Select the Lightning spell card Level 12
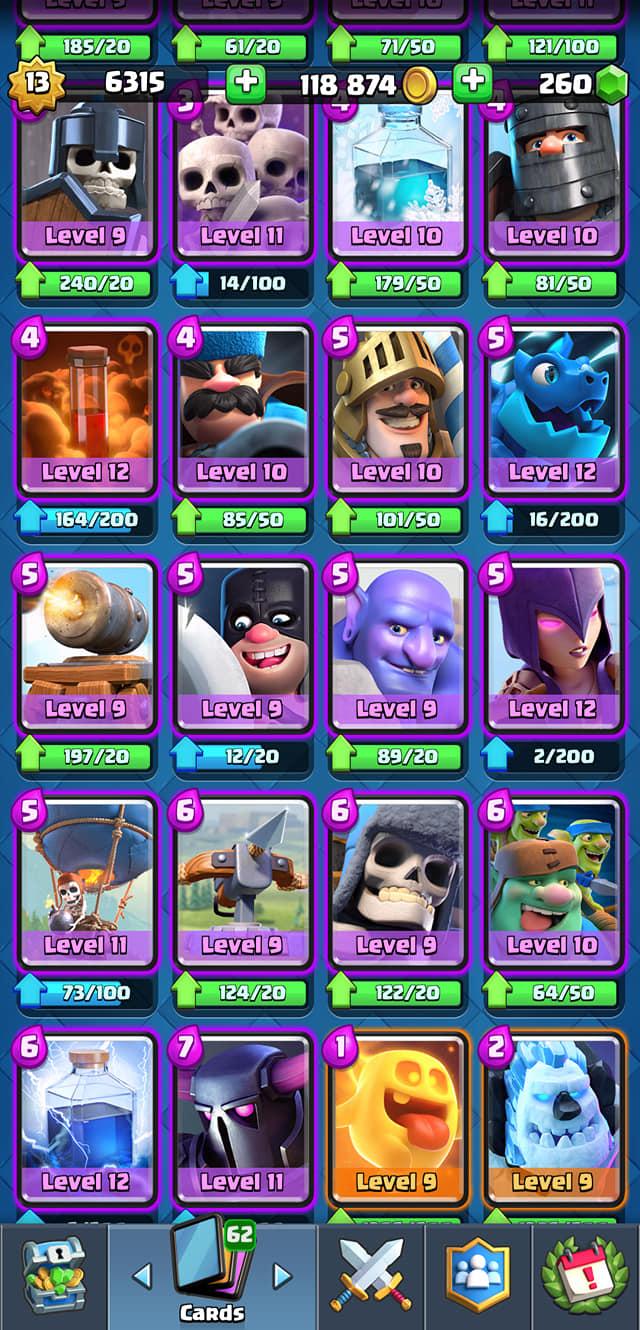The height and width of the screenshot is (1330, 640). (x=86, y=1119)
